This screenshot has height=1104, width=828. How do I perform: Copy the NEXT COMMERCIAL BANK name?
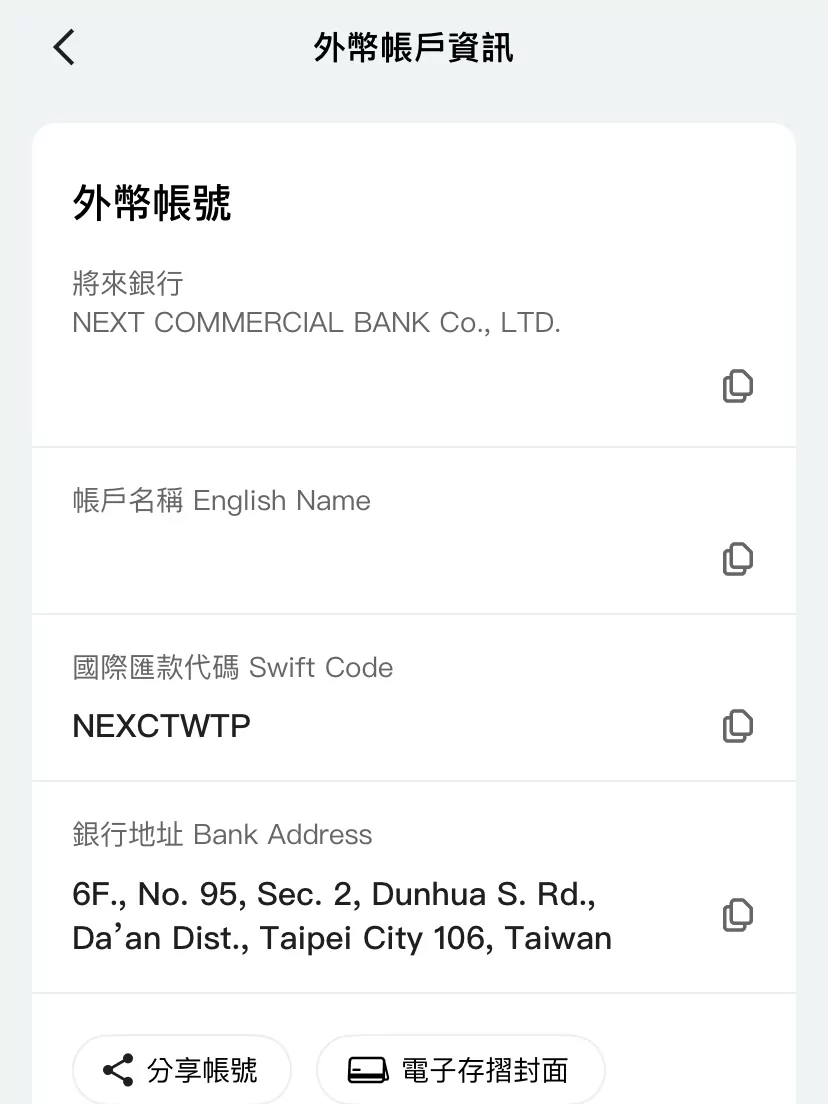(x=737, y=386)
